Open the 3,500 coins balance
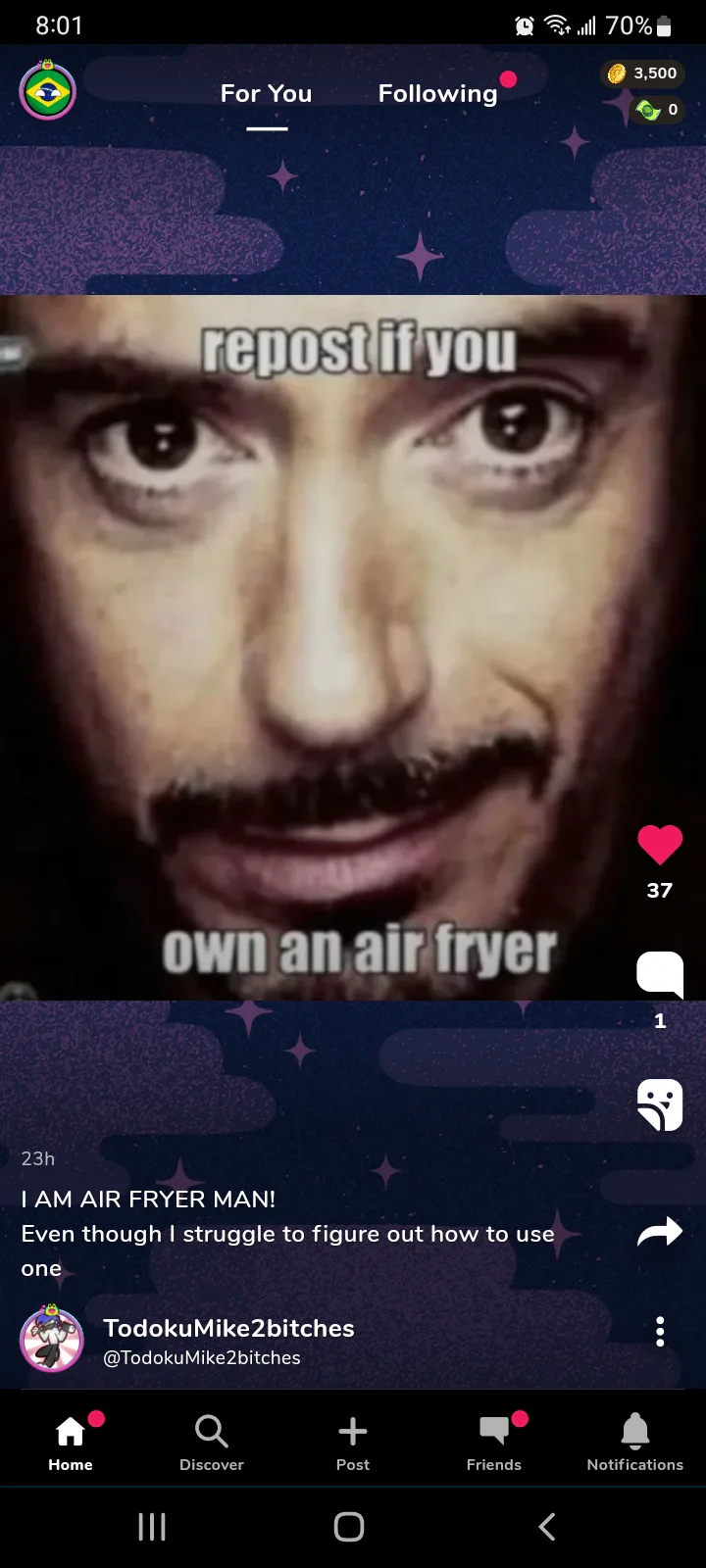 [x=642, y=73]
